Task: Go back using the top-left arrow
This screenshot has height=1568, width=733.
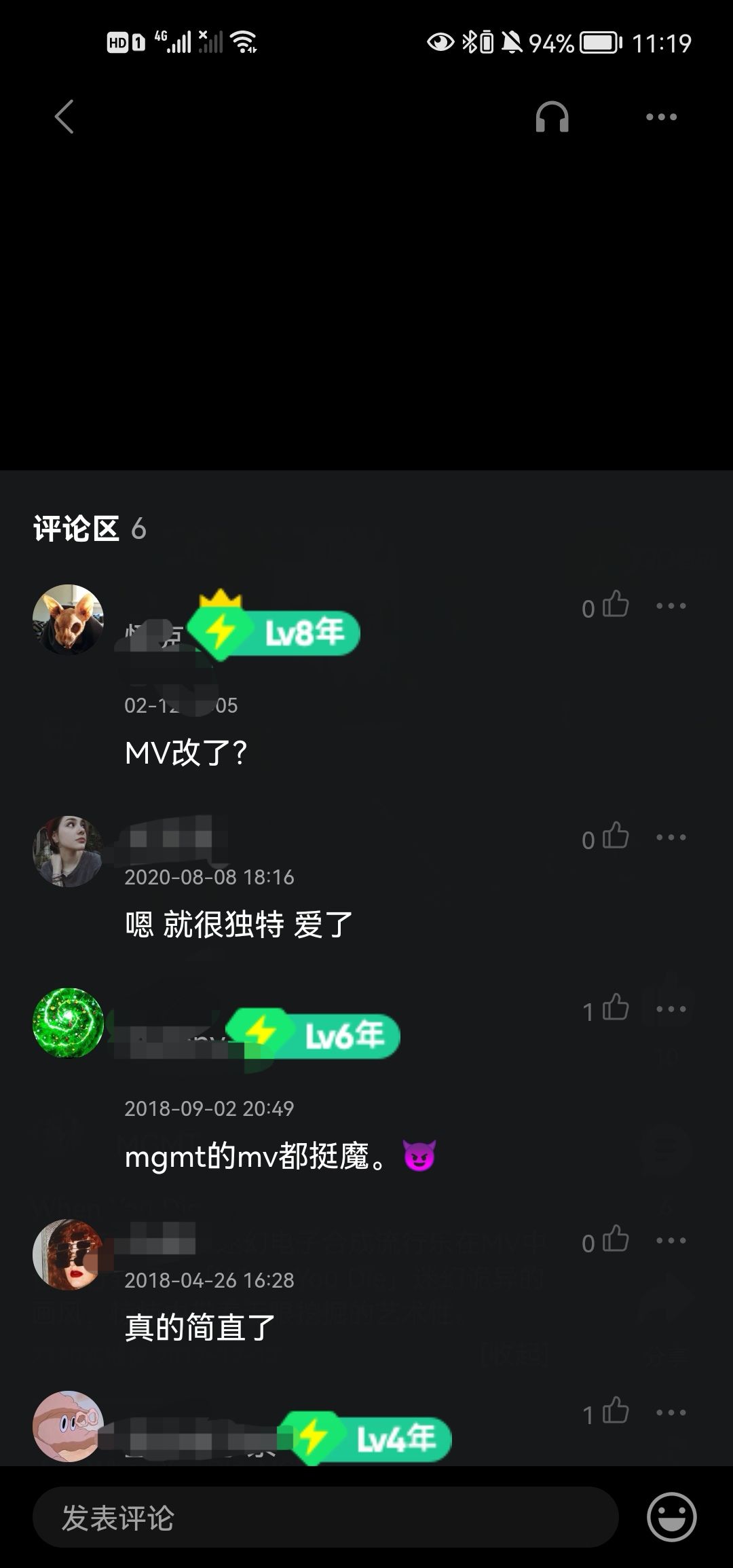Action: 64,117
